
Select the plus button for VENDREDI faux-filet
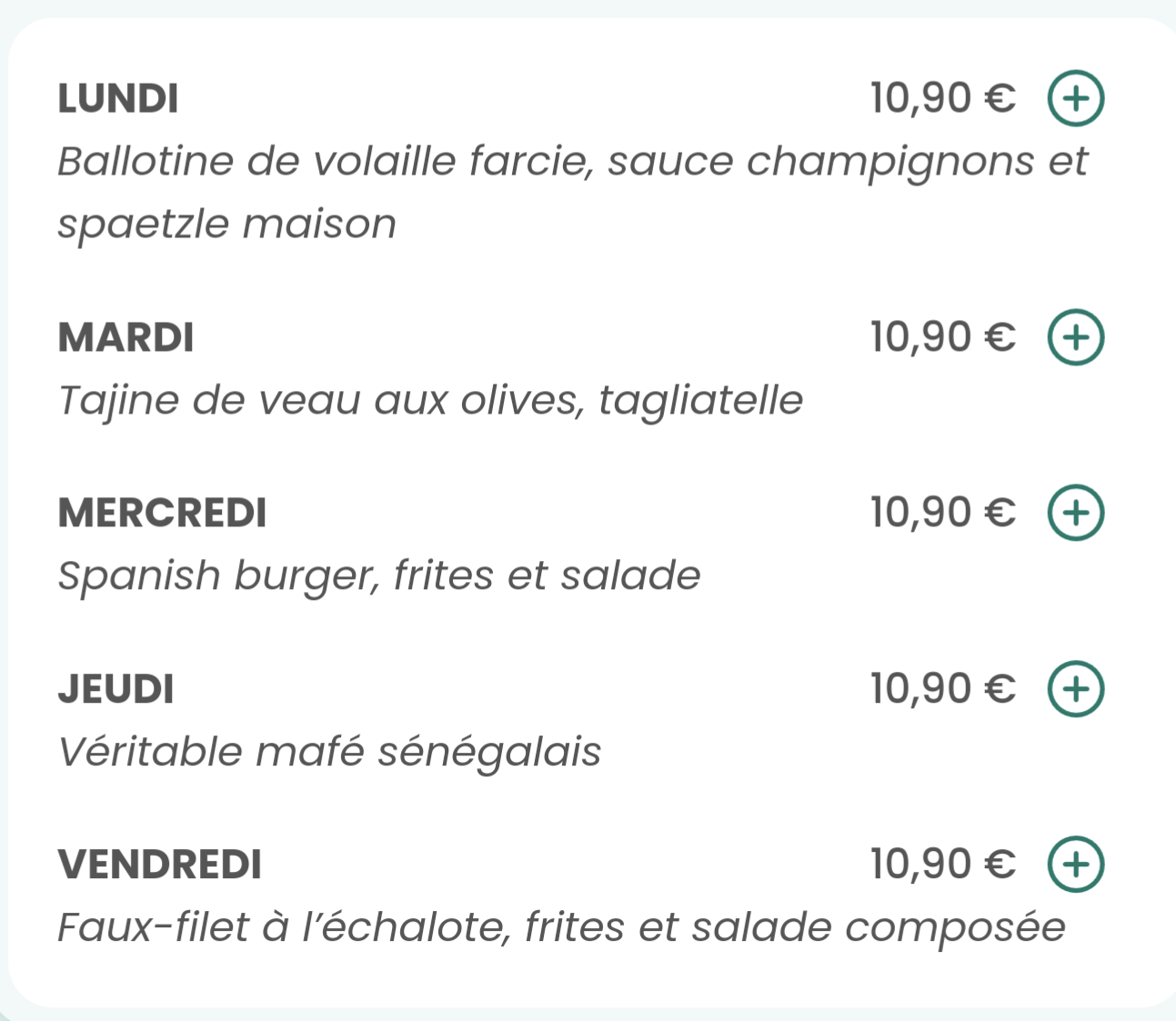pyautogui.click(x=1076, y=864)
